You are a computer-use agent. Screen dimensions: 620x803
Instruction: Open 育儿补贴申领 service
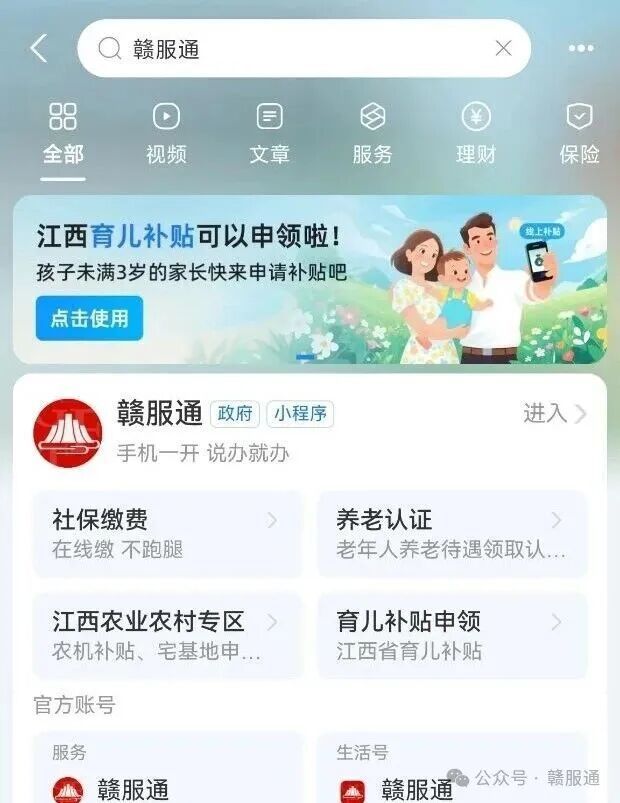[452, 636]
